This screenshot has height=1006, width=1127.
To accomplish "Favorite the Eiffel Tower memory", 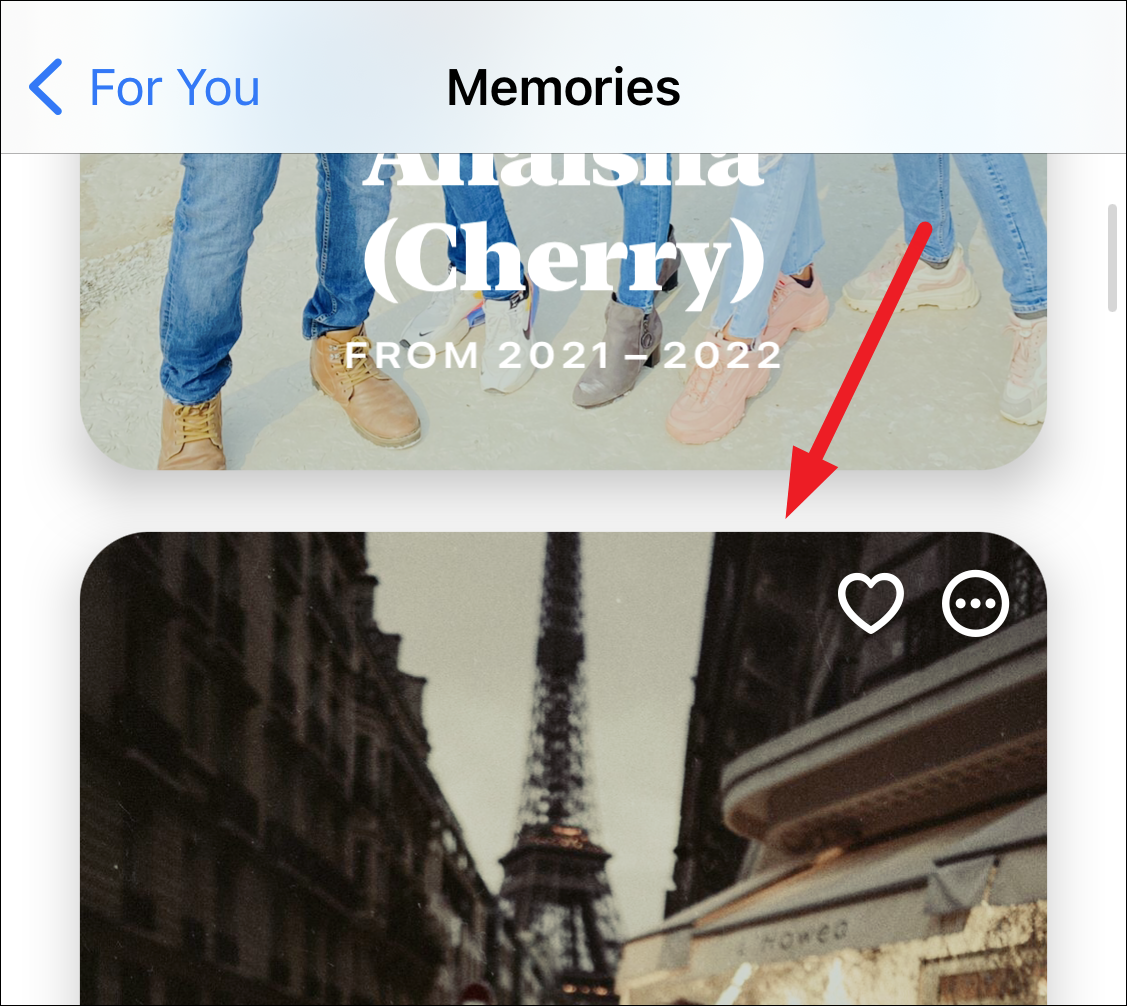I will click(870, 603).
